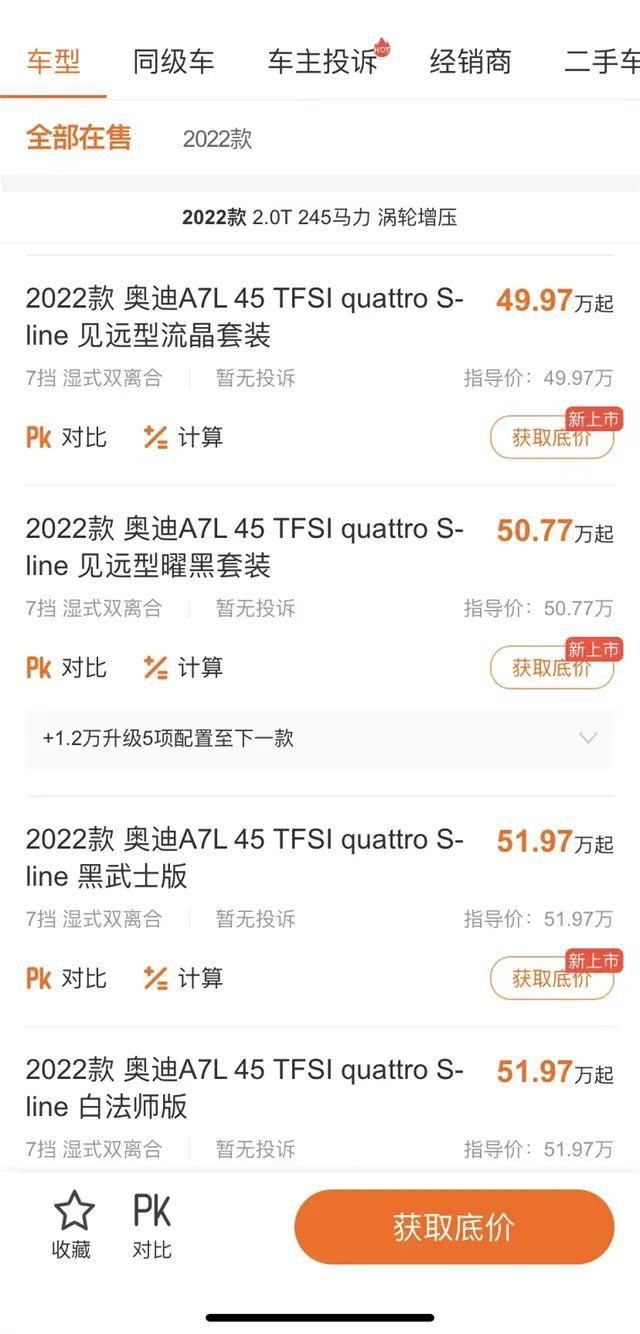Open the 白法师版 model details
This screenshot has width=640, height=1334.
coord(244,1088)
